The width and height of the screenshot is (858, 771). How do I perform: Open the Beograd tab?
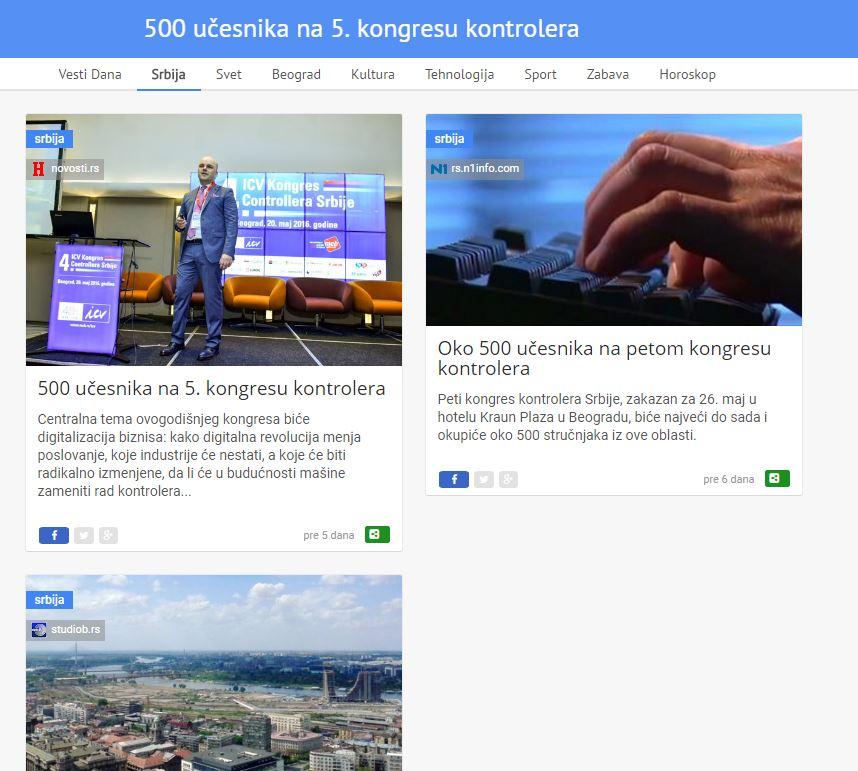(296, 74)
